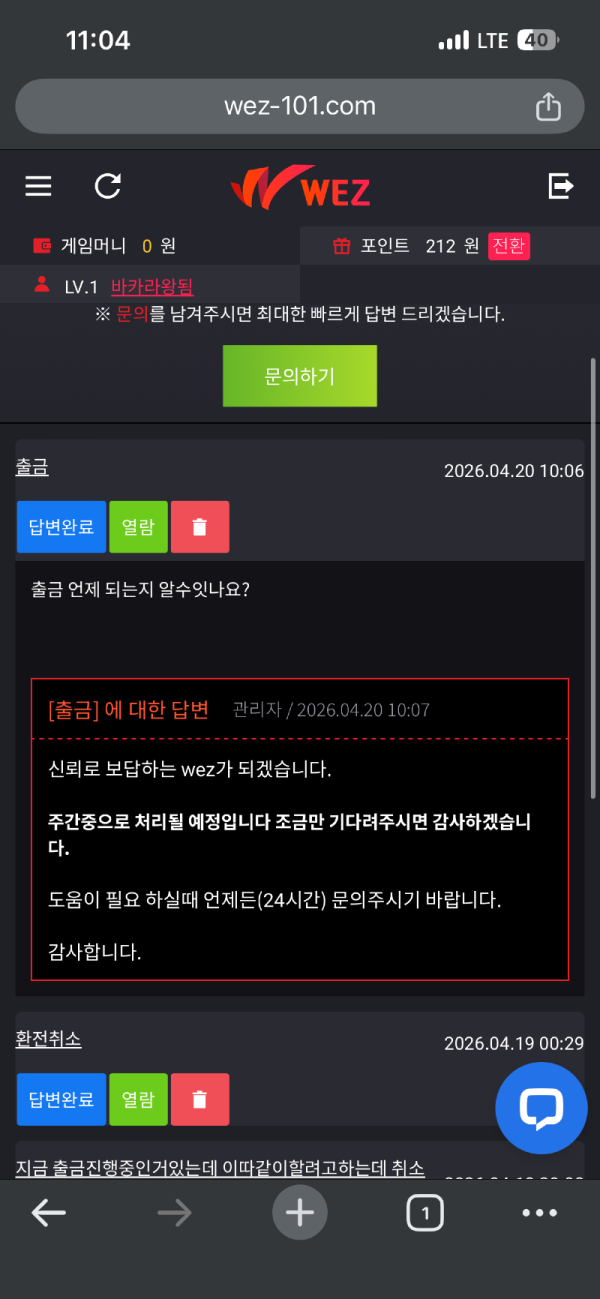The width and height of the screenshot is (600, 1299).
Task: Tap 열람 on the 출금 inquiry
Action: [x=138, y=527]
